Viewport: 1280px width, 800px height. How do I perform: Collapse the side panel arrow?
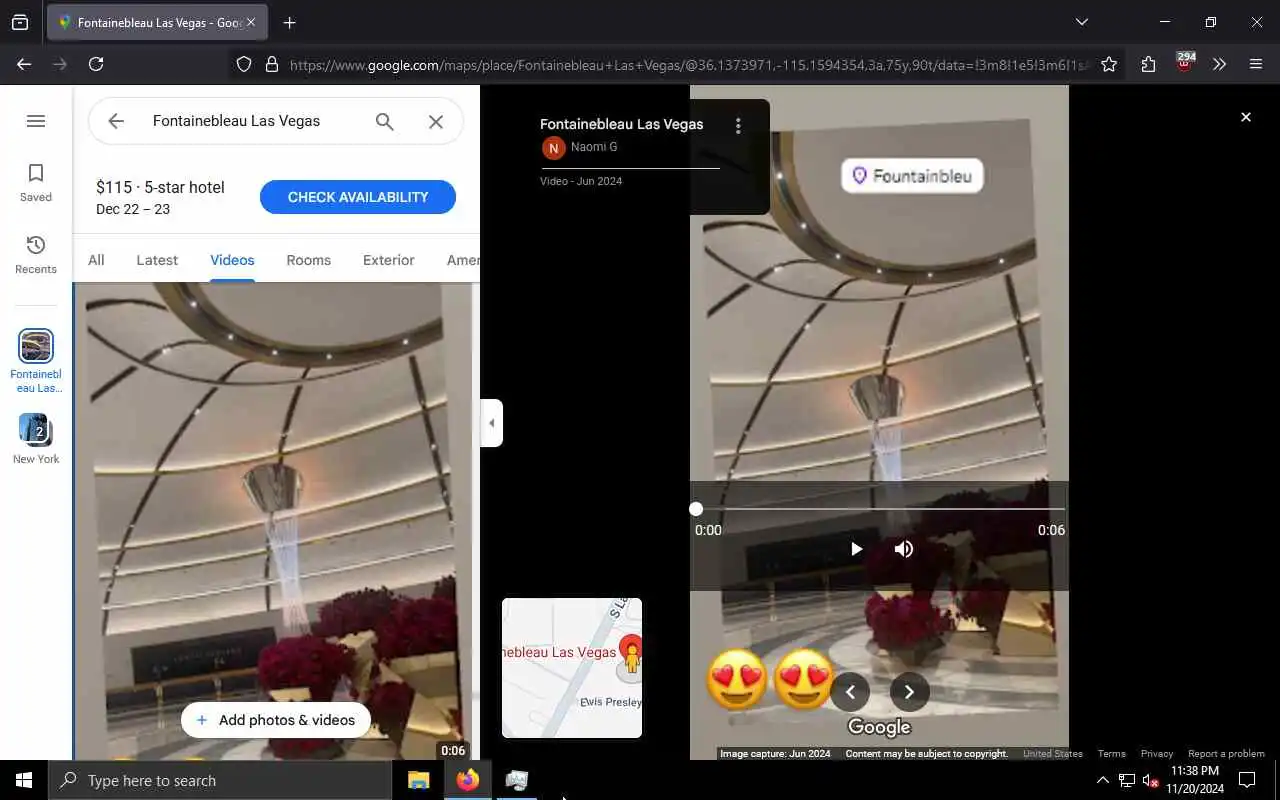click(x=491, y=423)
